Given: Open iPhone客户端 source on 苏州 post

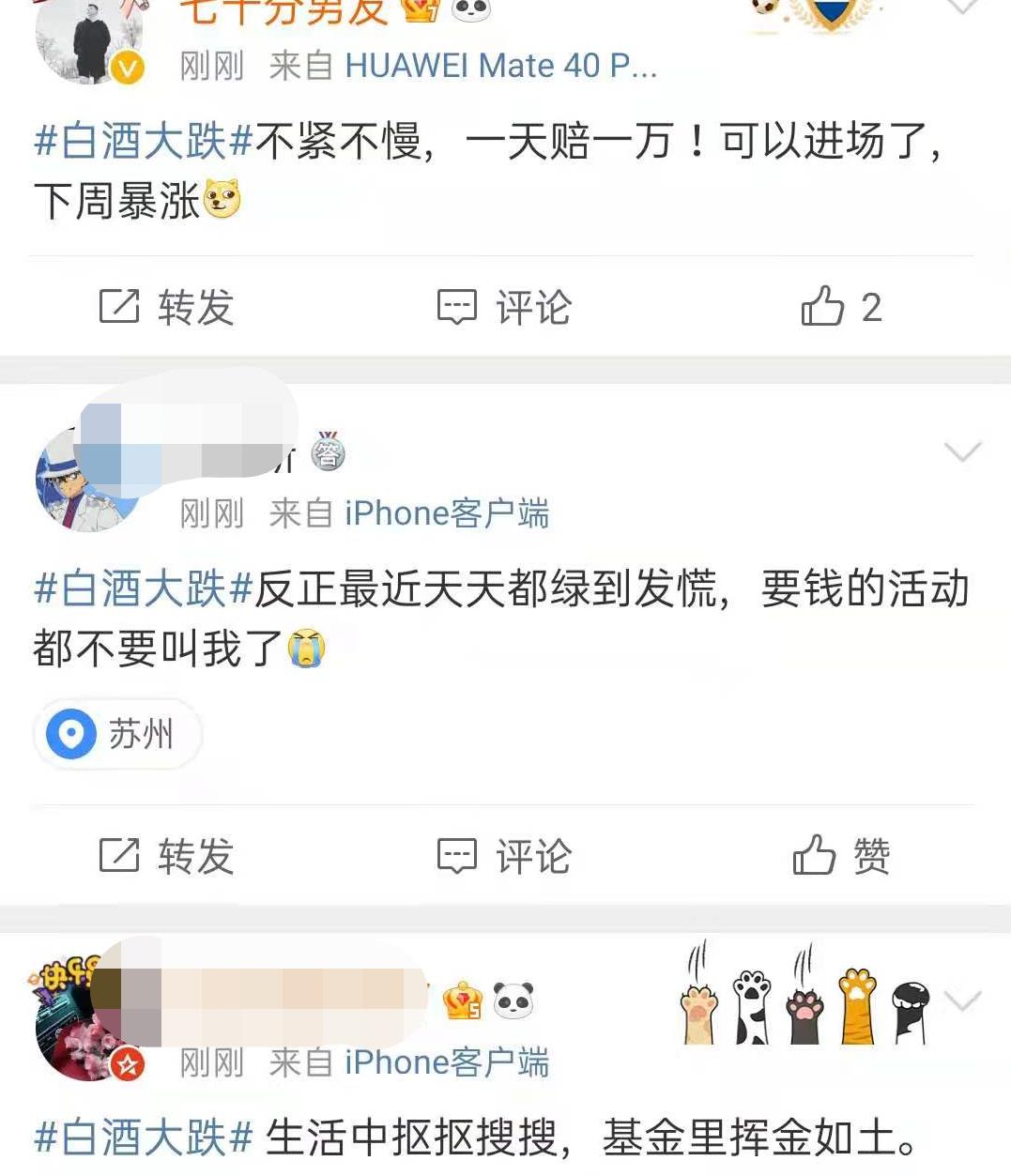Looking at the screenshot, I should coord(446,513).
